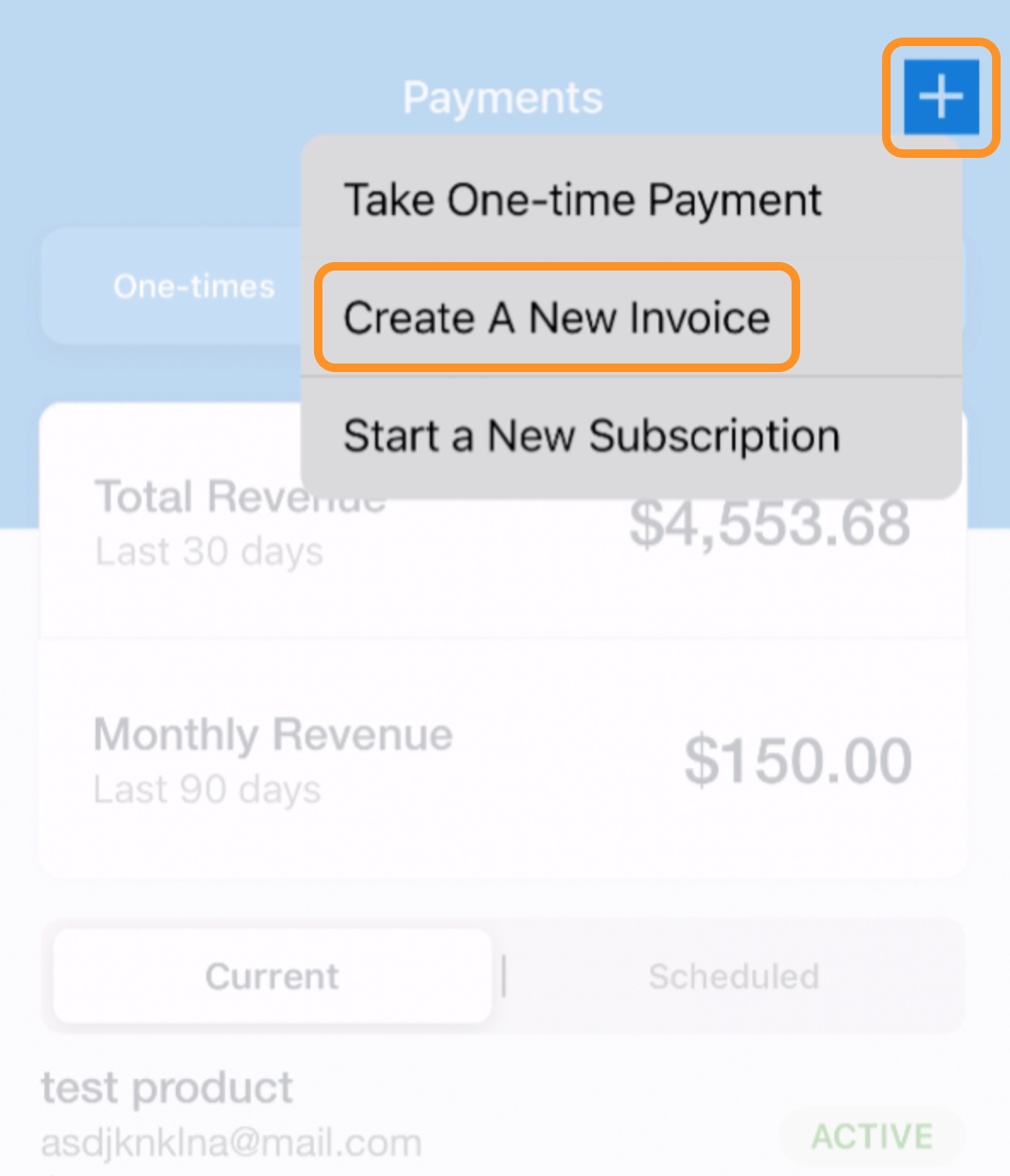The height and width of the screenshot is (1176, 1010).
Task: Select Take One-time Payment
Action: 583,201
